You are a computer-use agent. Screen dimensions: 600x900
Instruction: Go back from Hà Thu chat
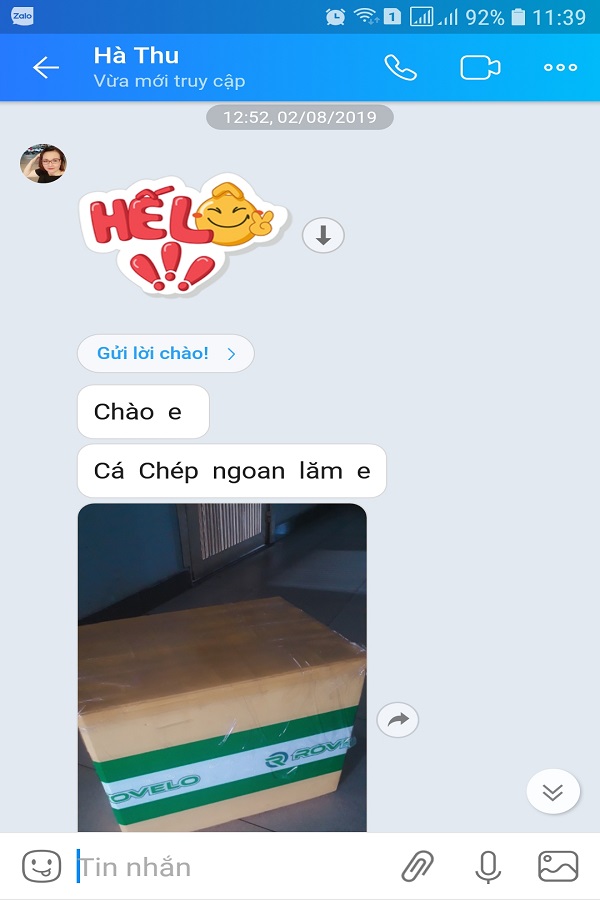click(x=46, y=67)
